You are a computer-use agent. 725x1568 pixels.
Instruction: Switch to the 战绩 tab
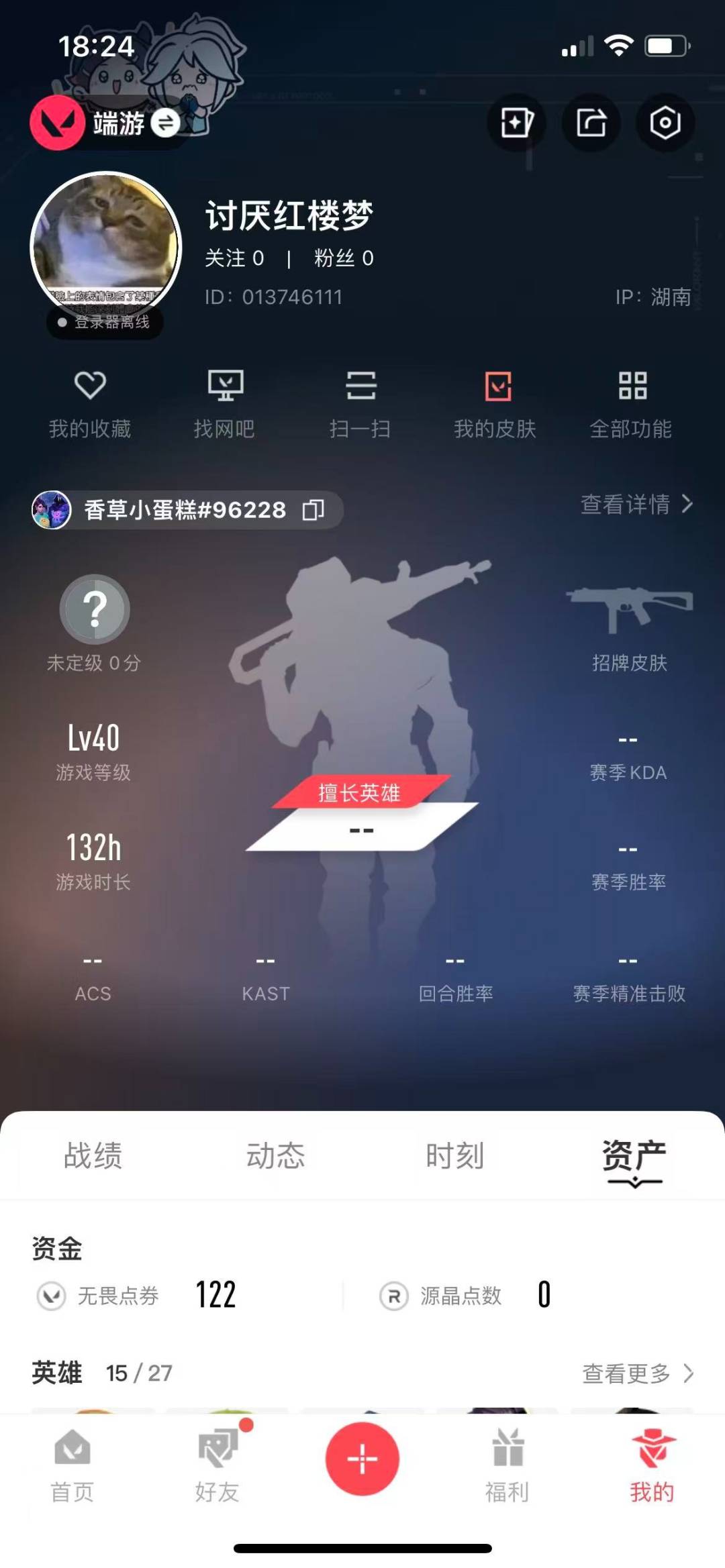[x=93, y=1155]
